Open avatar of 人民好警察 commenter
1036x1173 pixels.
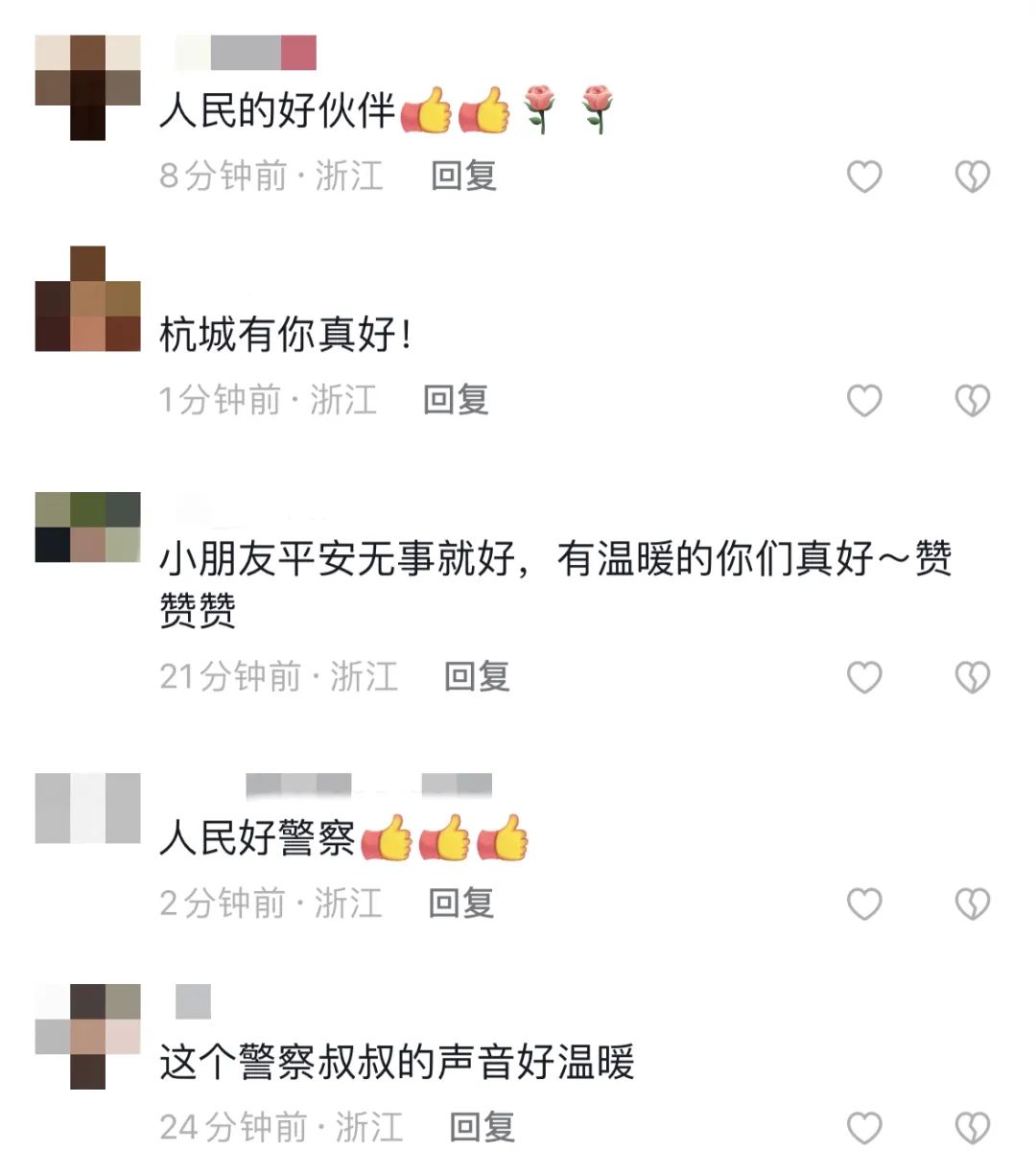[87, 809]
